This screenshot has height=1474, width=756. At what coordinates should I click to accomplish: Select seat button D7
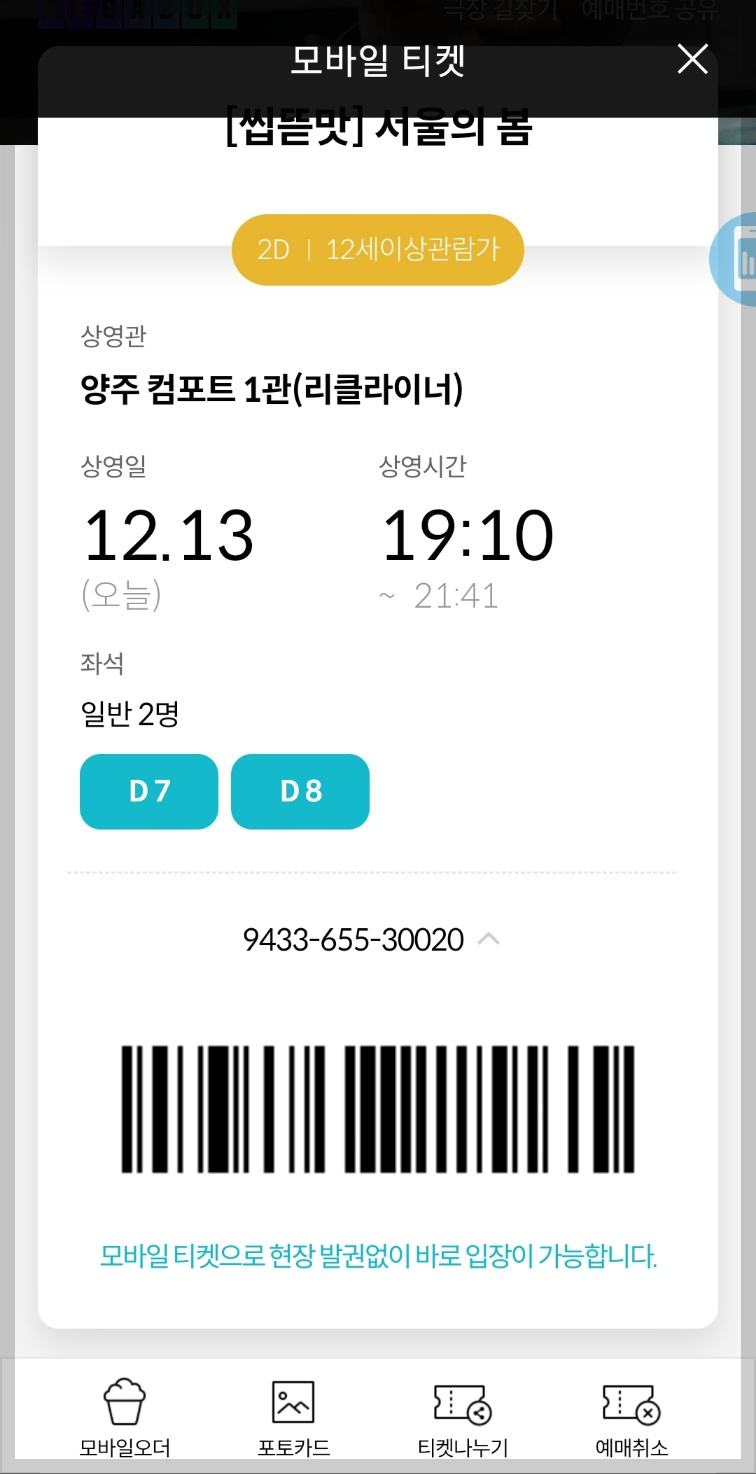coord(148,791)
